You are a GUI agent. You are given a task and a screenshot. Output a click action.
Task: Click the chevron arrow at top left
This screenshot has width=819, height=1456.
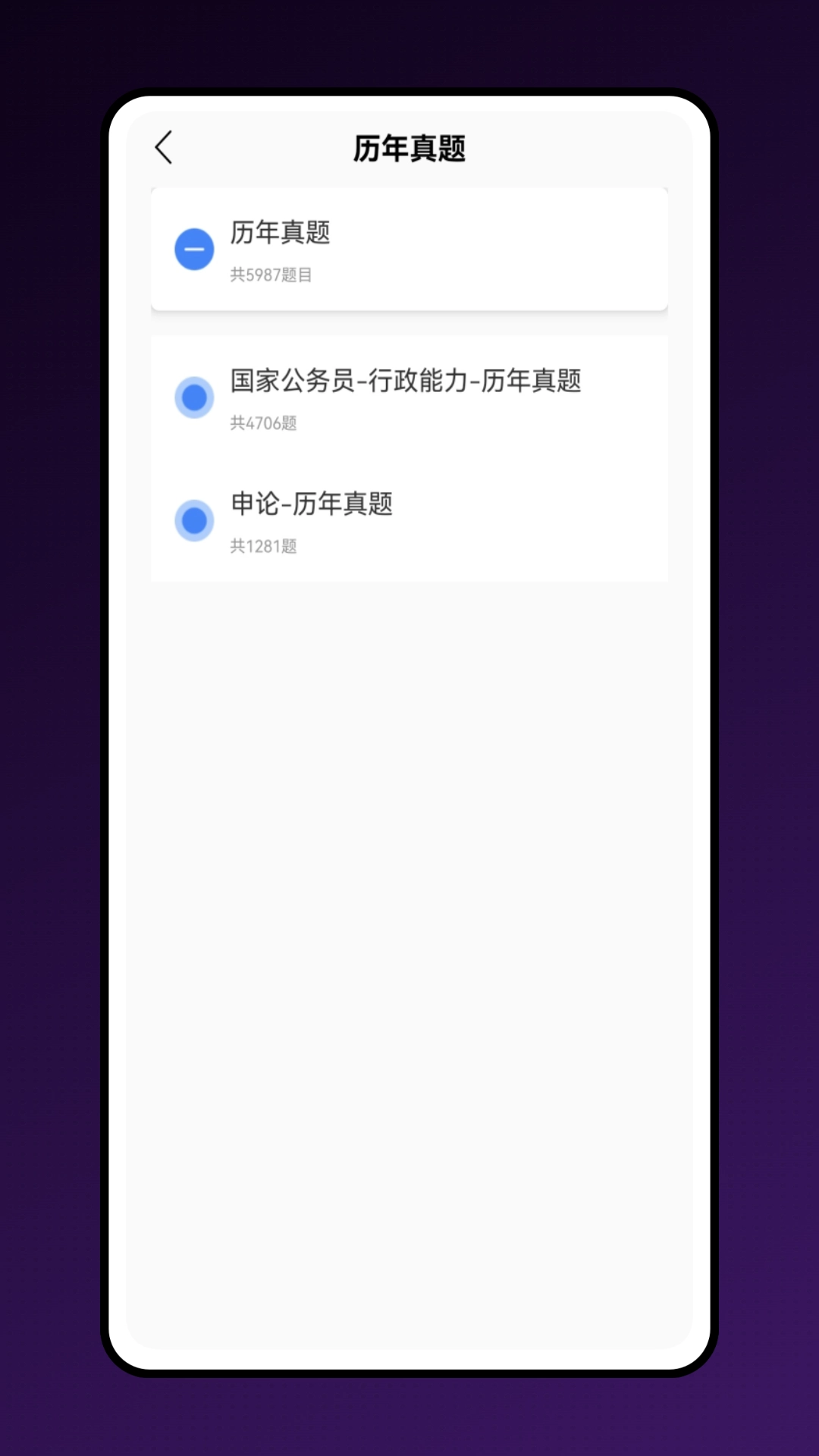[164, 147]
